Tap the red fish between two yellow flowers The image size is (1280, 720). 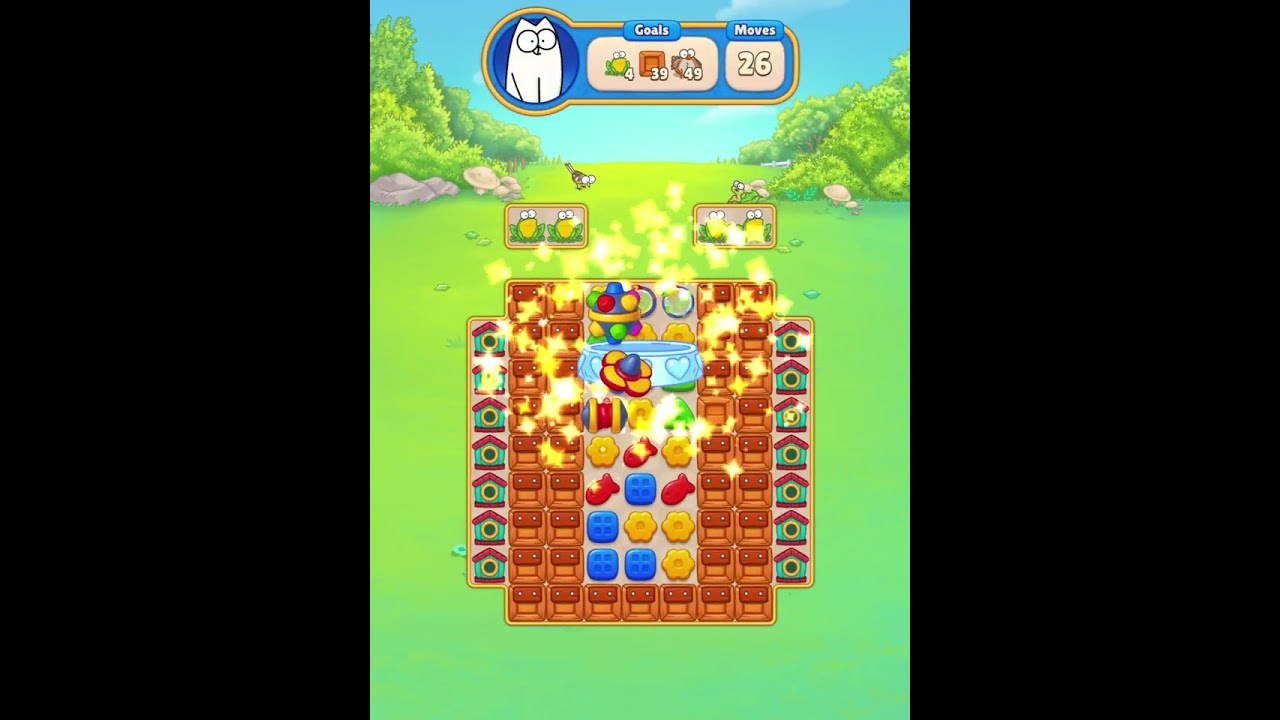point(640,452)
